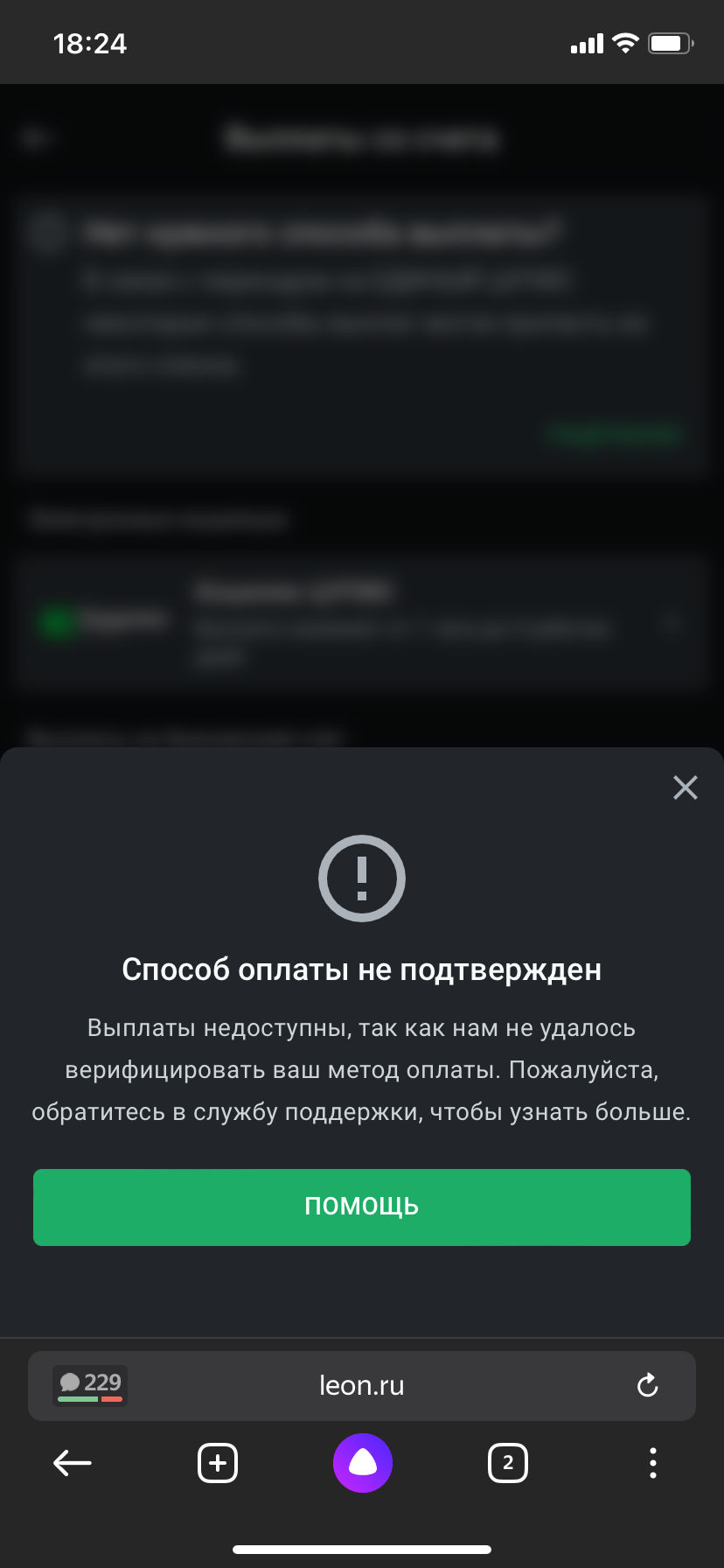The height and width of the screenshot is (1568, 724).
Task: Launch the Alice voice assistant
Action: click(x=362, y=1462)
